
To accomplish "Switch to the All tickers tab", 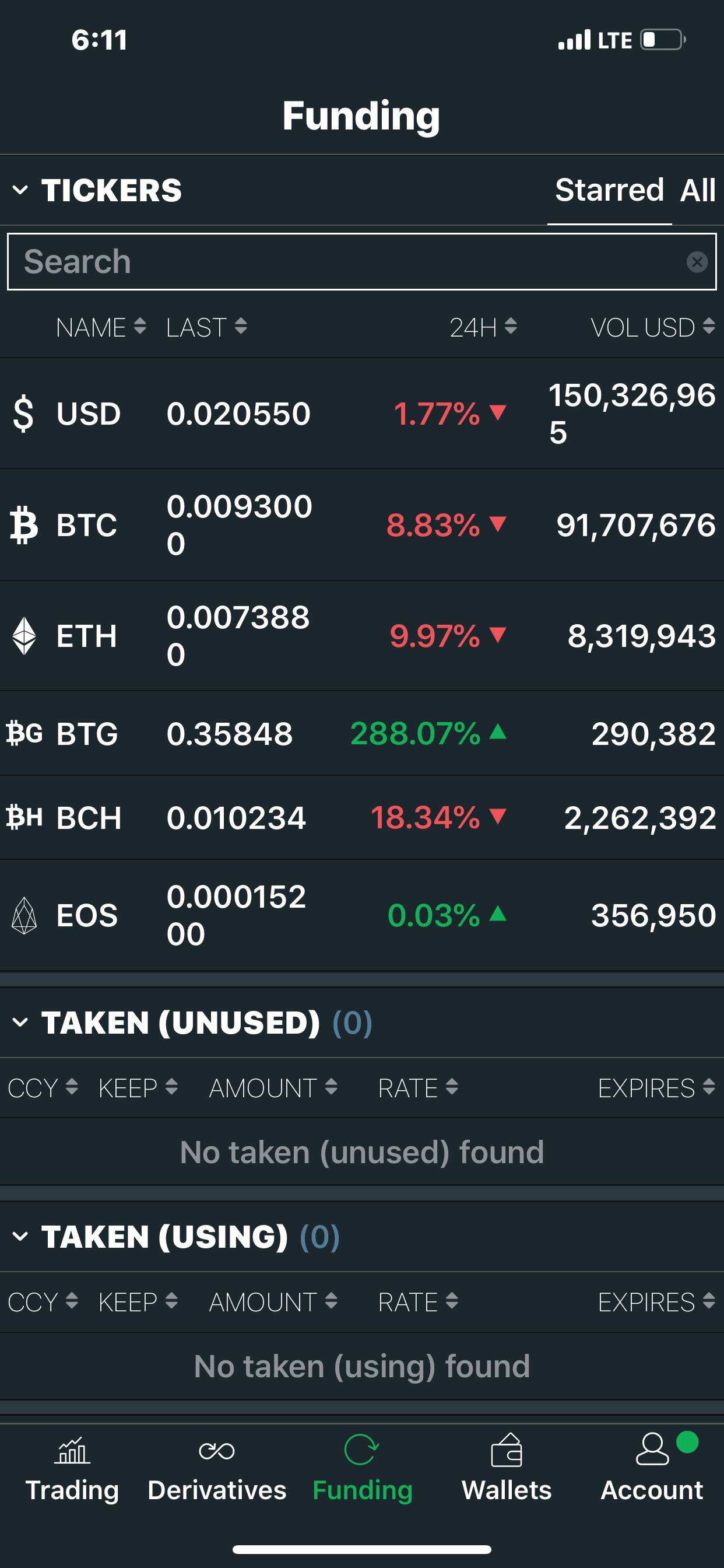I will pyautogui.click(x=697, y=190).
